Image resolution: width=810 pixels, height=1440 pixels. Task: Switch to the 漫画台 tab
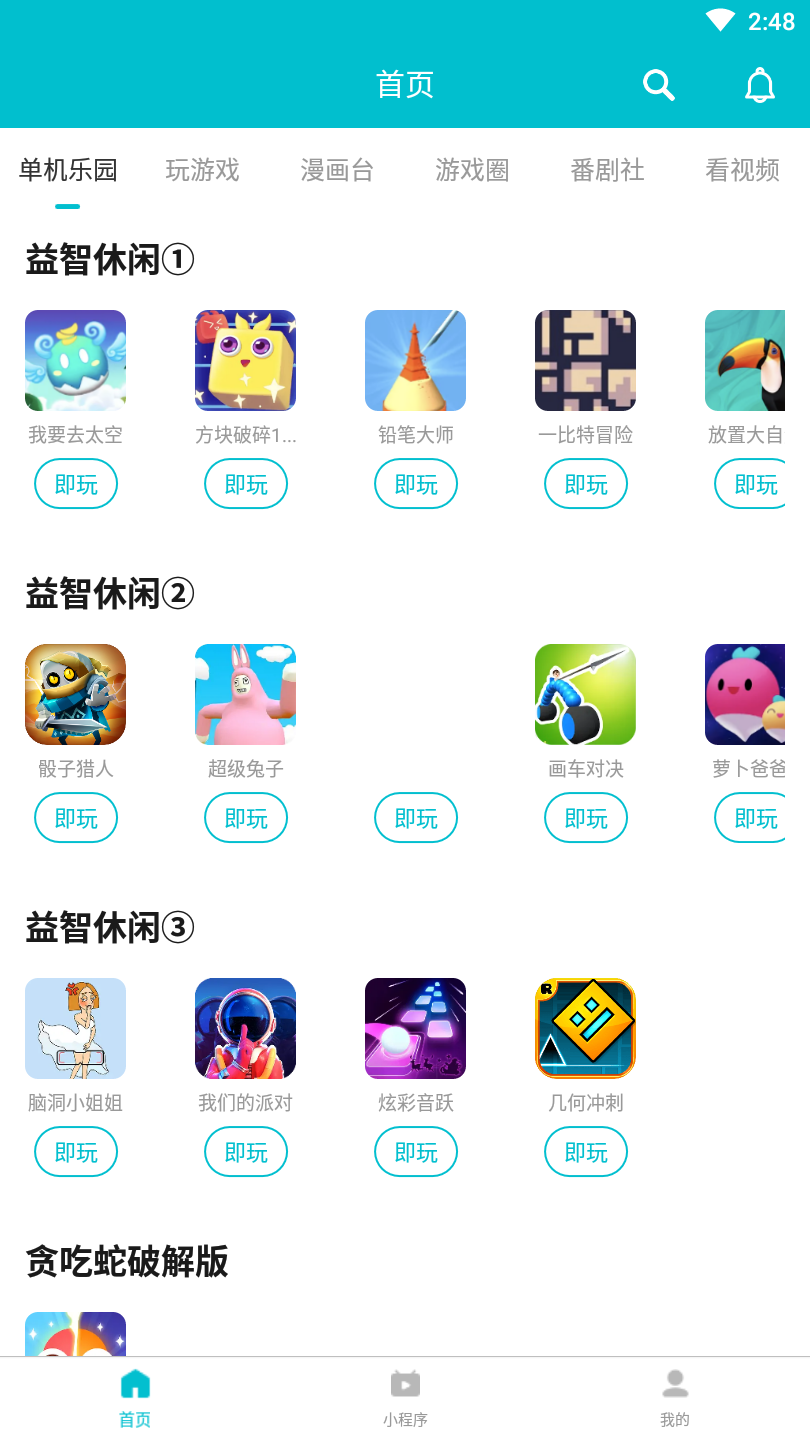pos(336,170)
